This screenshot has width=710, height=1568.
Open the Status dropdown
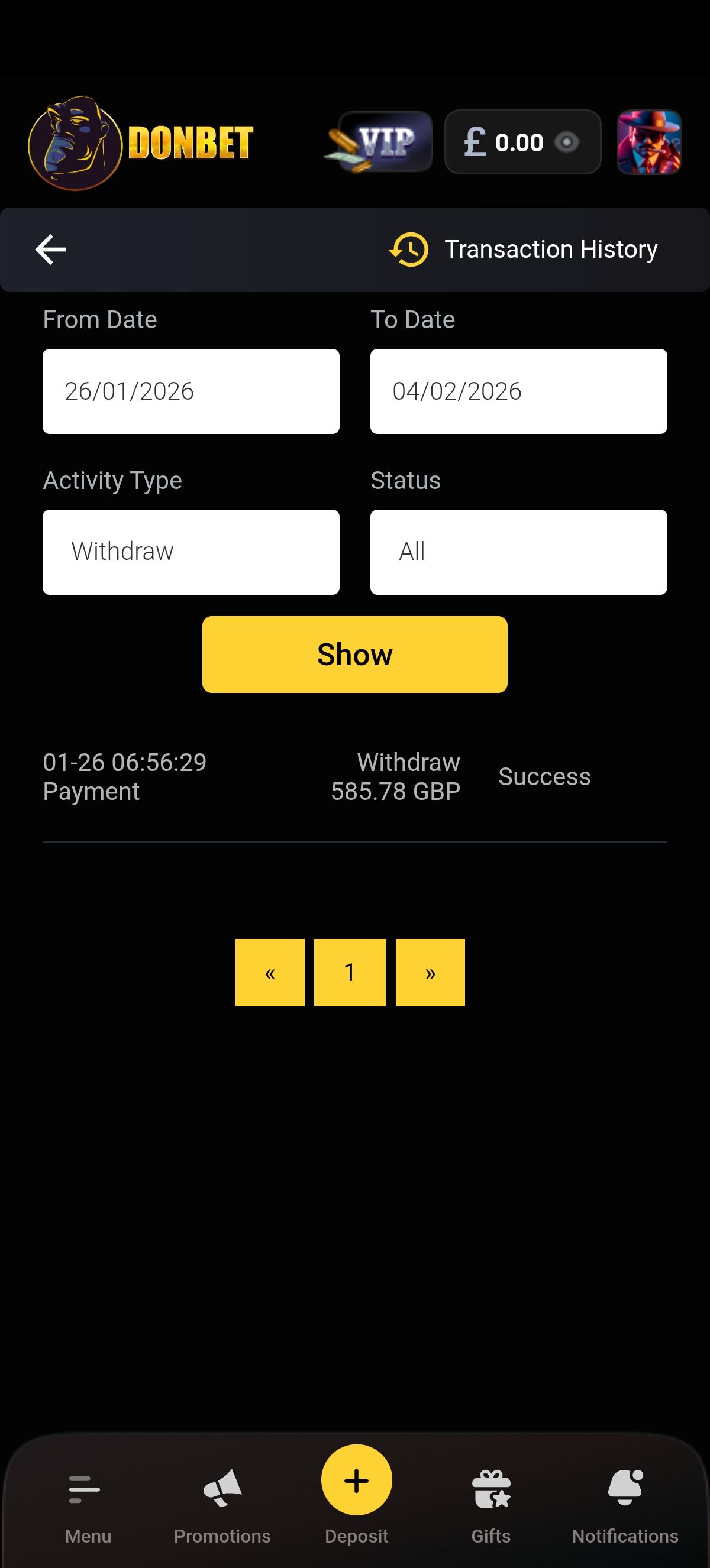pos(518,552)
